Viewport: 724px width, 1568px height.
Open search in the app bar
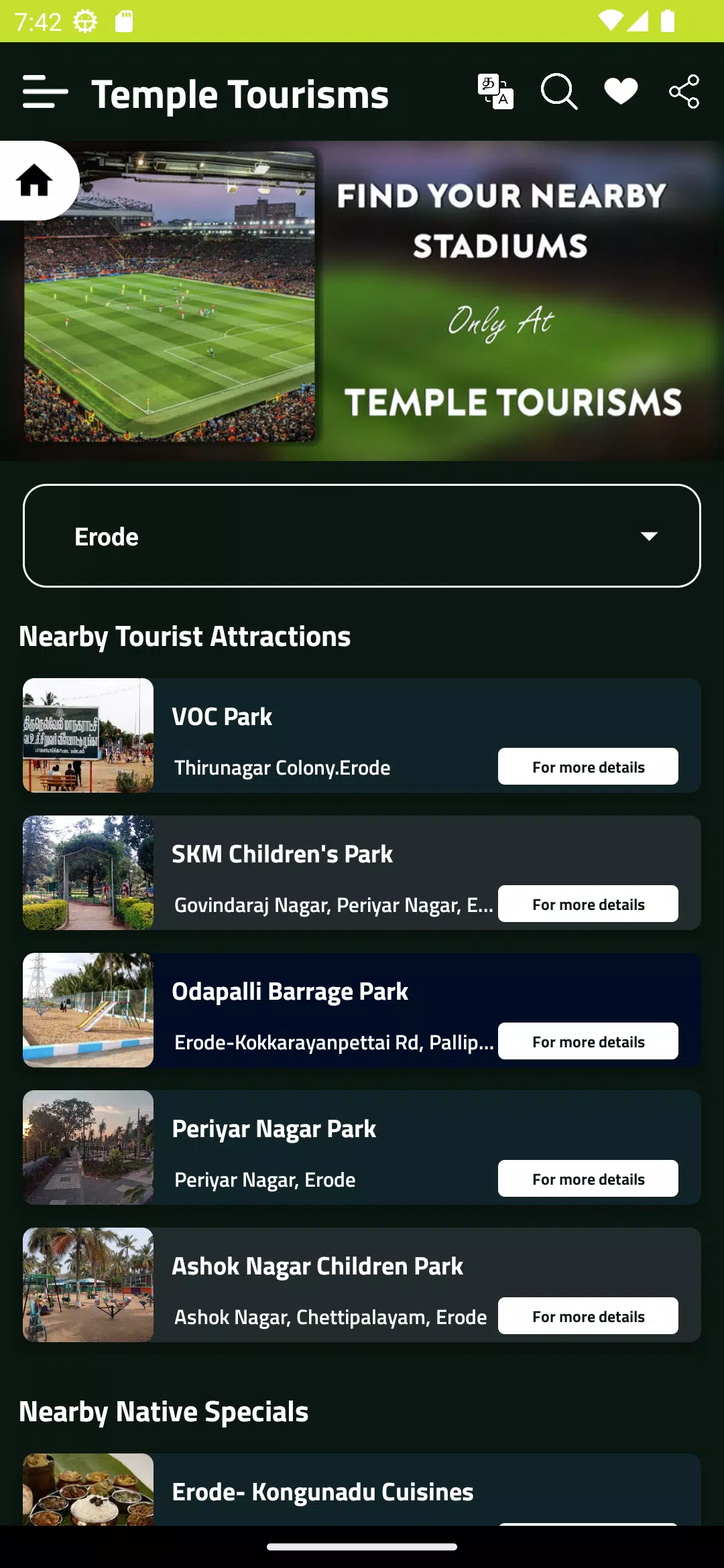coord(558,92)
